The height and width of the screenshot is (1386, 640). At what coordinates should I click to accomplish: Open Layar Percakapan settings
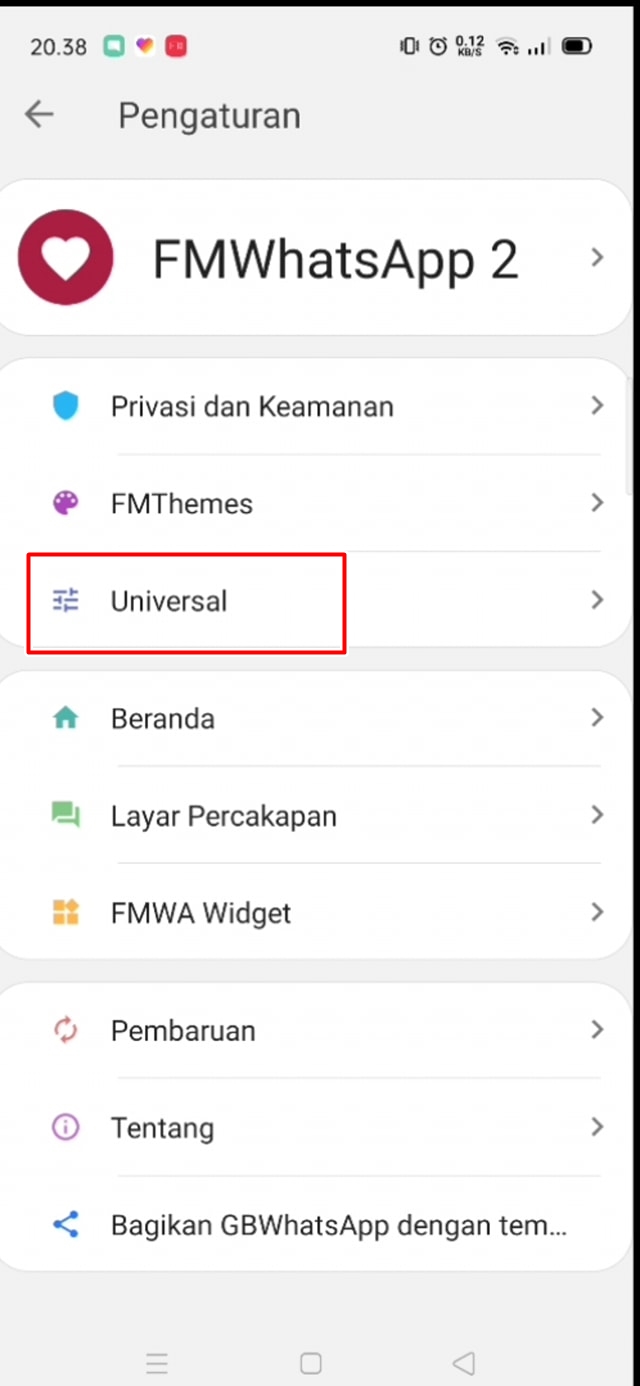pos(320,815)
